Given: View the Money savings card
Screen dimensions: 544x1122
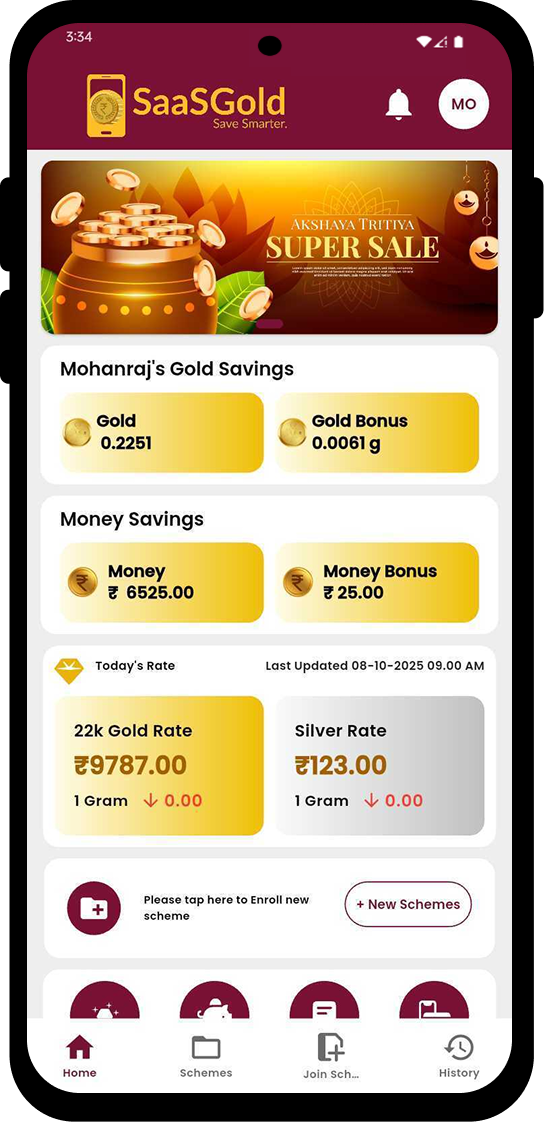Looking at the screenshot, I should (162, 582).
